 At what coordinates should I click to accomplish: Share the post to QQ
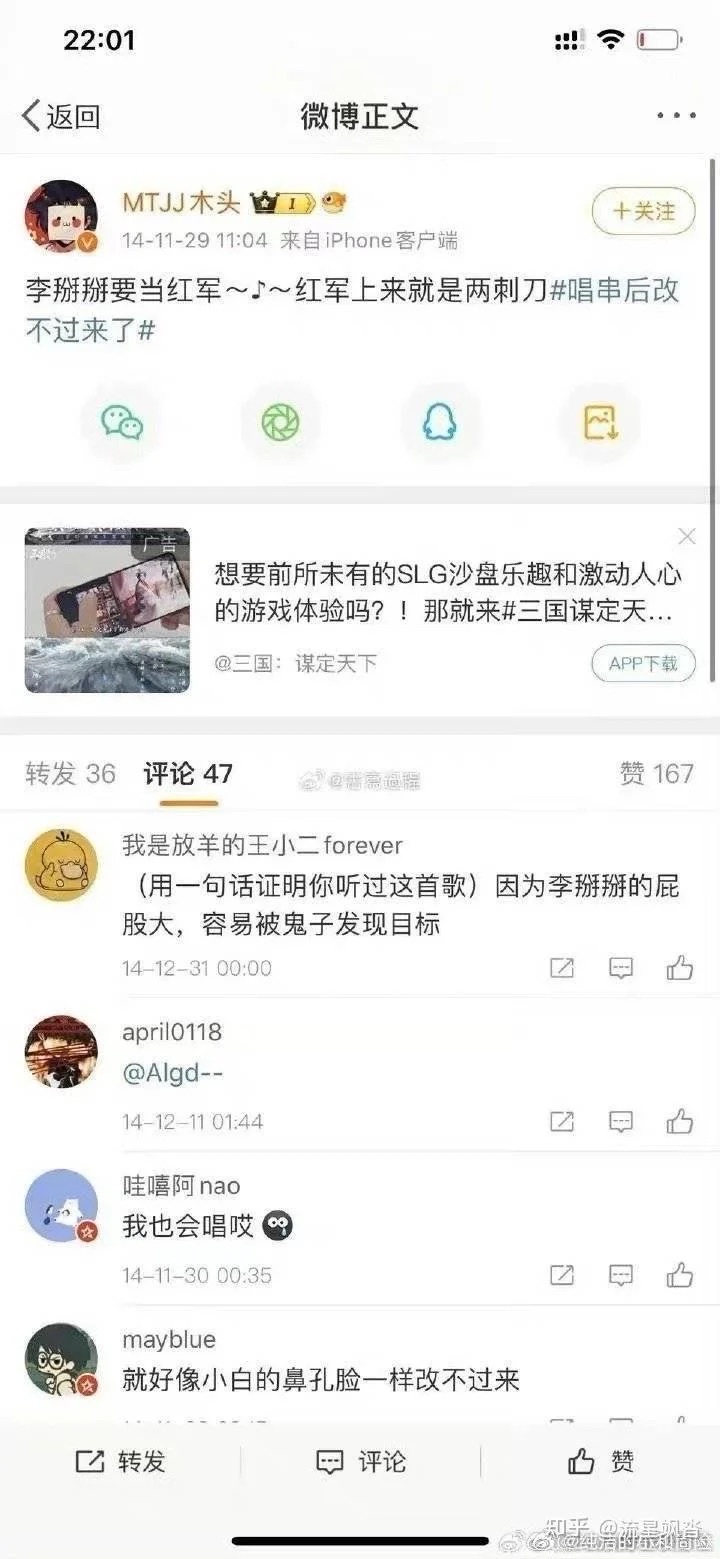point(439,423)
